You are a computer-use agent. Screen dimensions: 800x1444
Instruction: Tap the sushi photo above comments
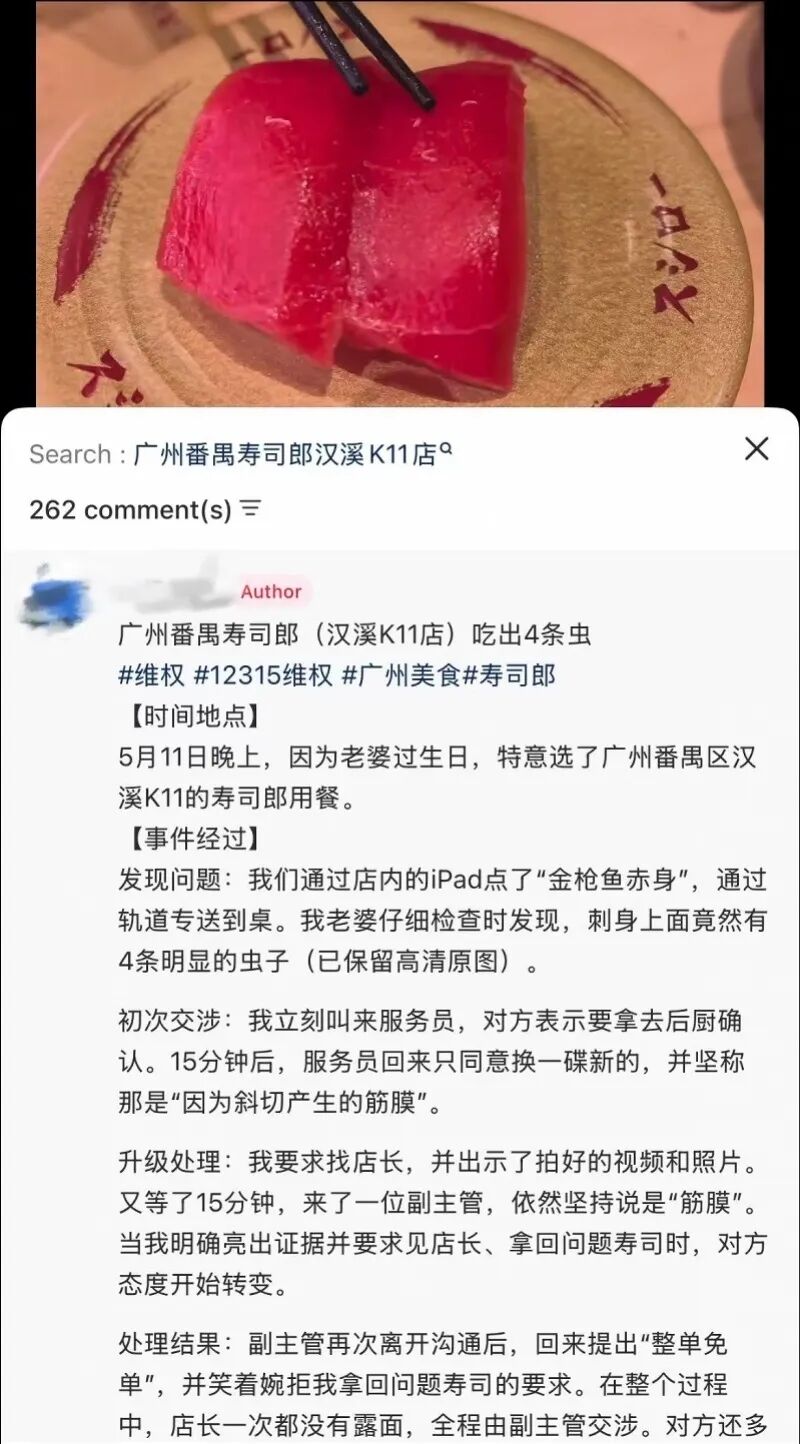[x=400, y=203]
